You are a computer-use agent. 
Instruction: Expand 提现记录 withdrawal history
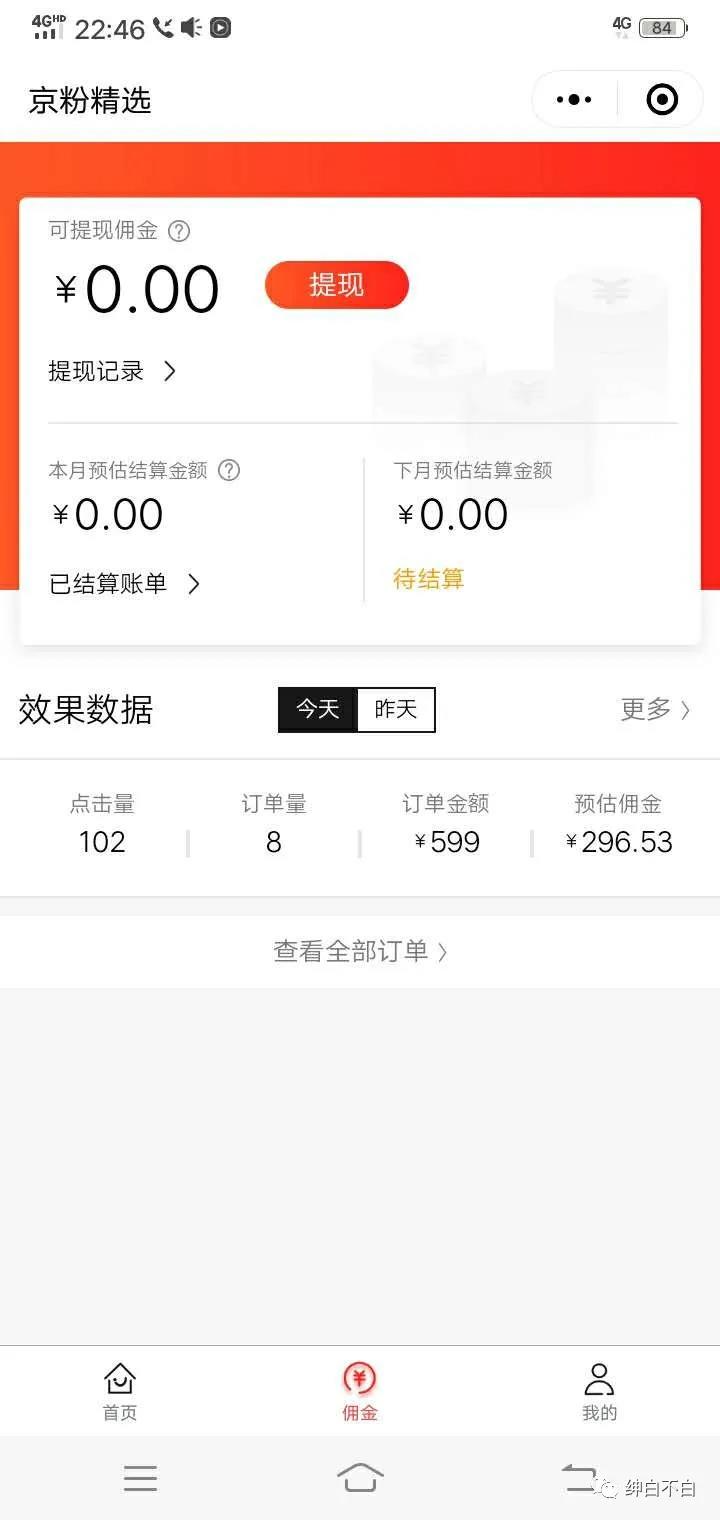(x=110, y=371)
